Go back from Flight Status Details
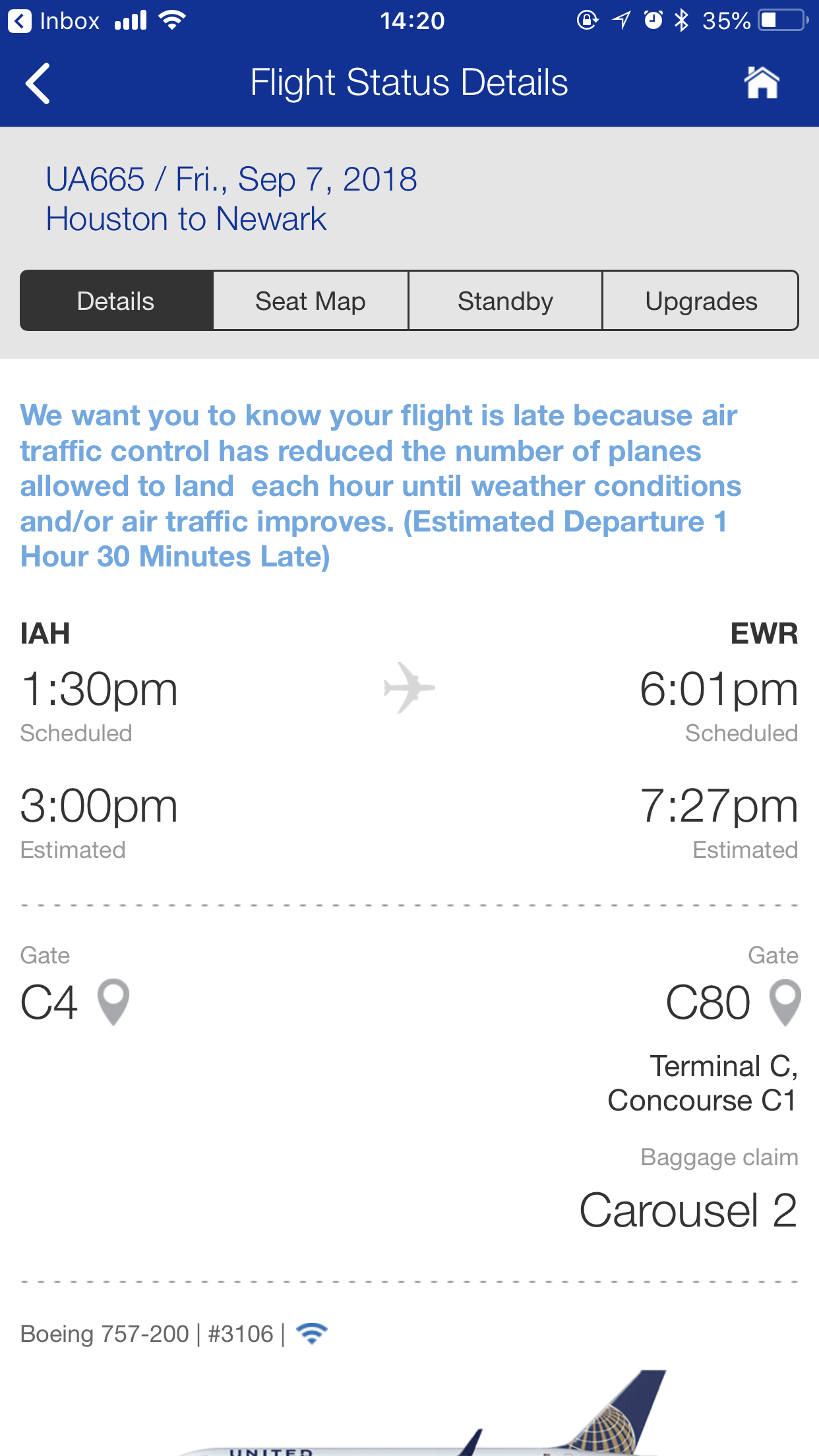This screenshot has width=819, height=1456. click(x=38, y=83)
